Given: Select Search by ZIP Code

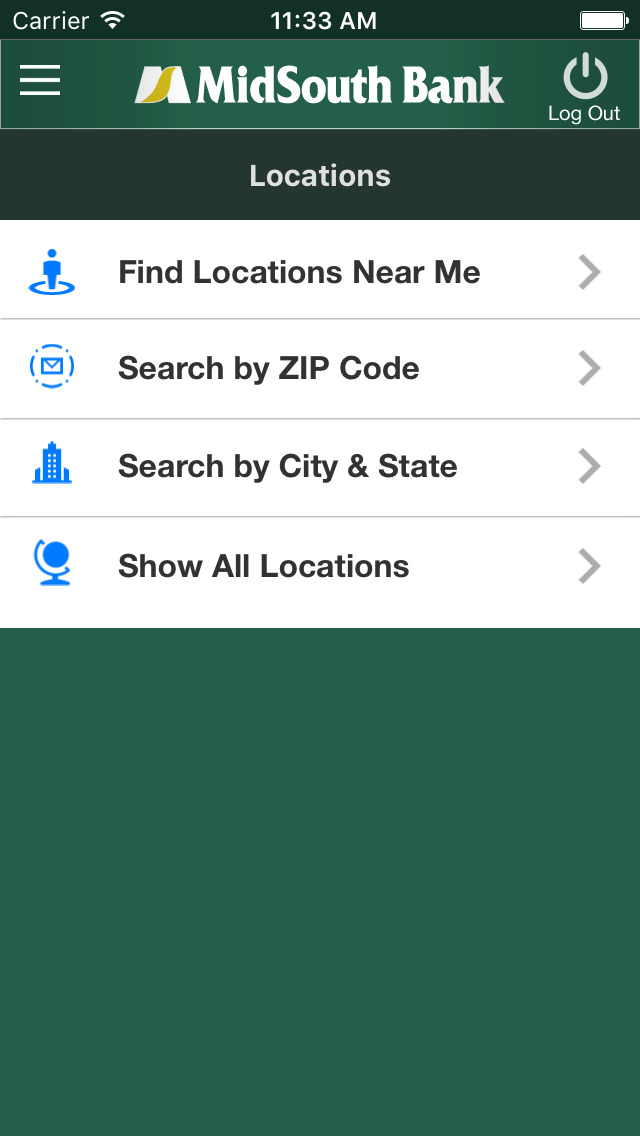Looking at the screenshot, I should pos(320,369).
